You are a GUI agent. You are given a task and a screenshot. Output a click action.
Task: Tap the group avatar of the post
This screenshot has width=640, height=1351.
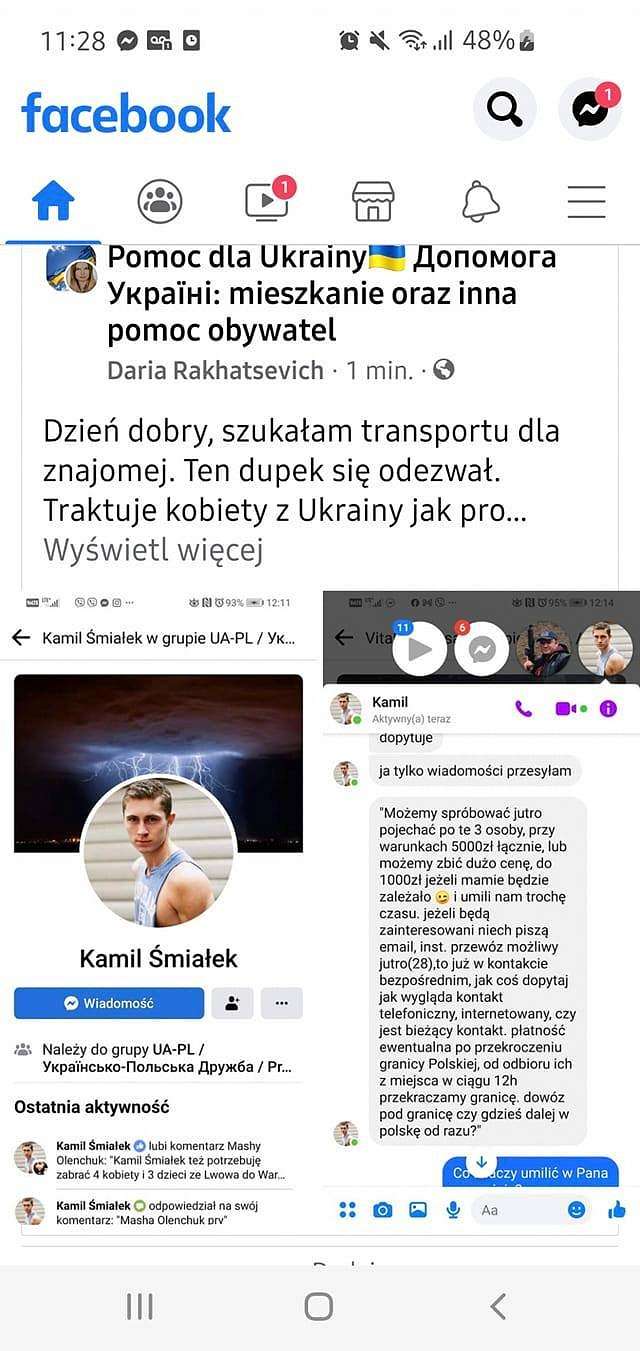point(71,268)
